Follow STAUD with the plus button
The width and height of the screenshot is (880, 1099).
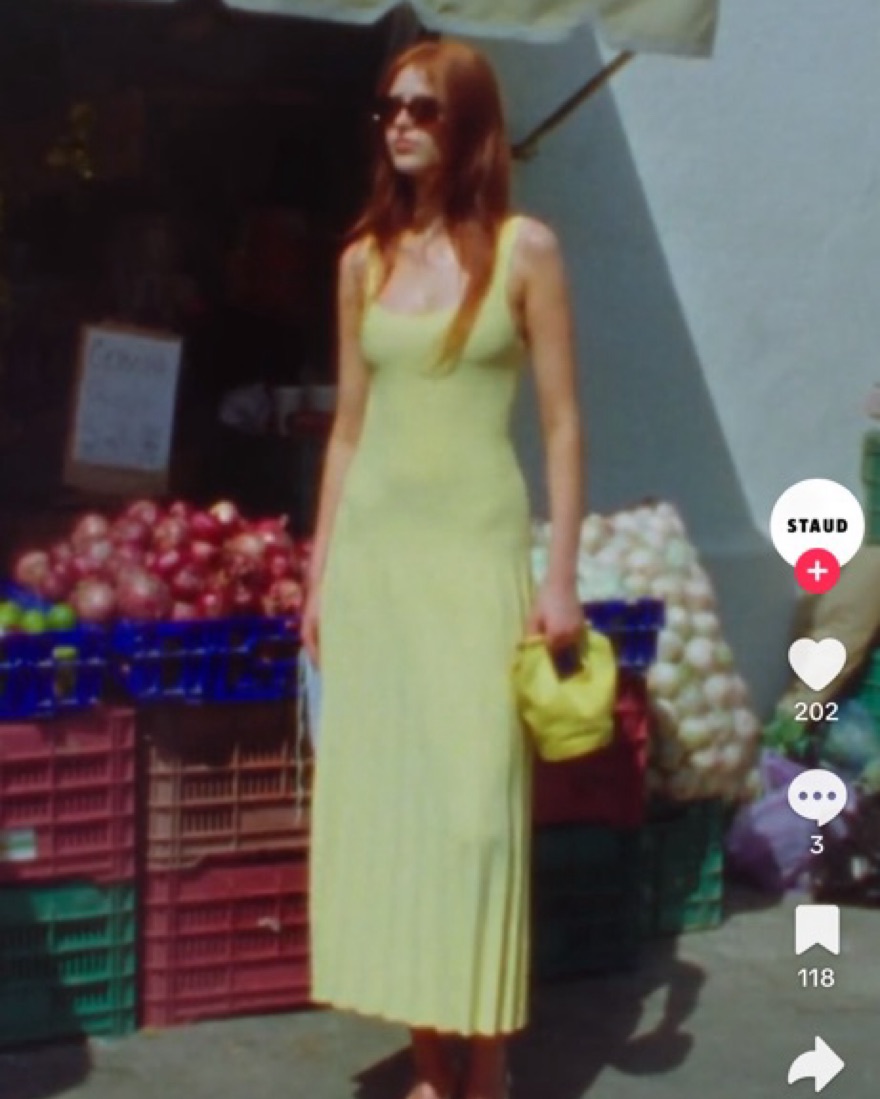tap(817, 572)
